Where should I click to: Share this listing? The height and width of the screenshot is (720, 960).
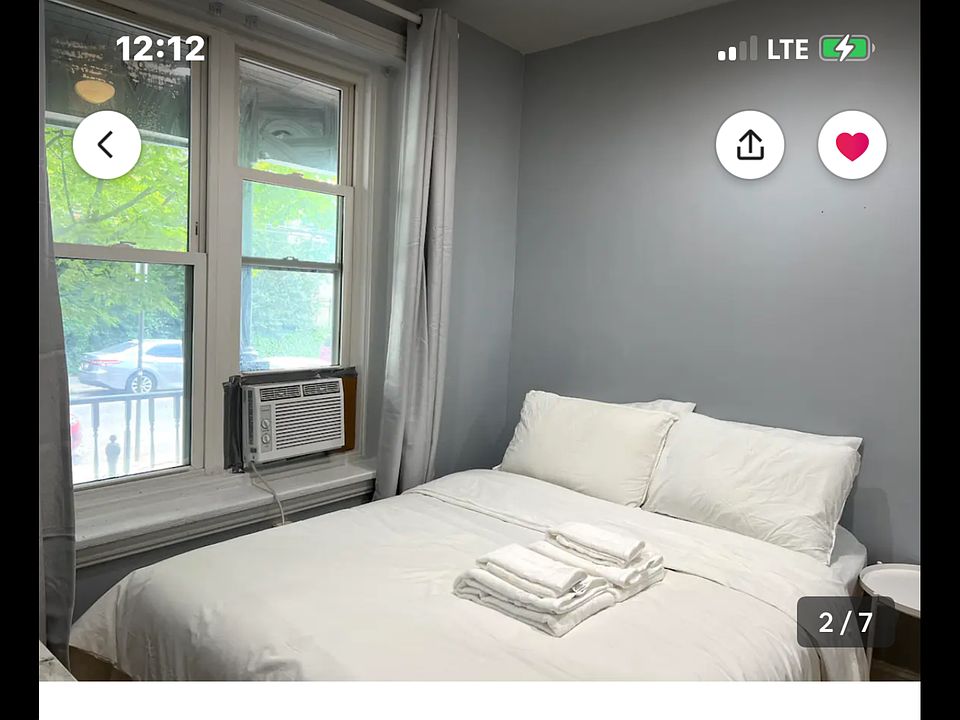click(x=750, y=145)
